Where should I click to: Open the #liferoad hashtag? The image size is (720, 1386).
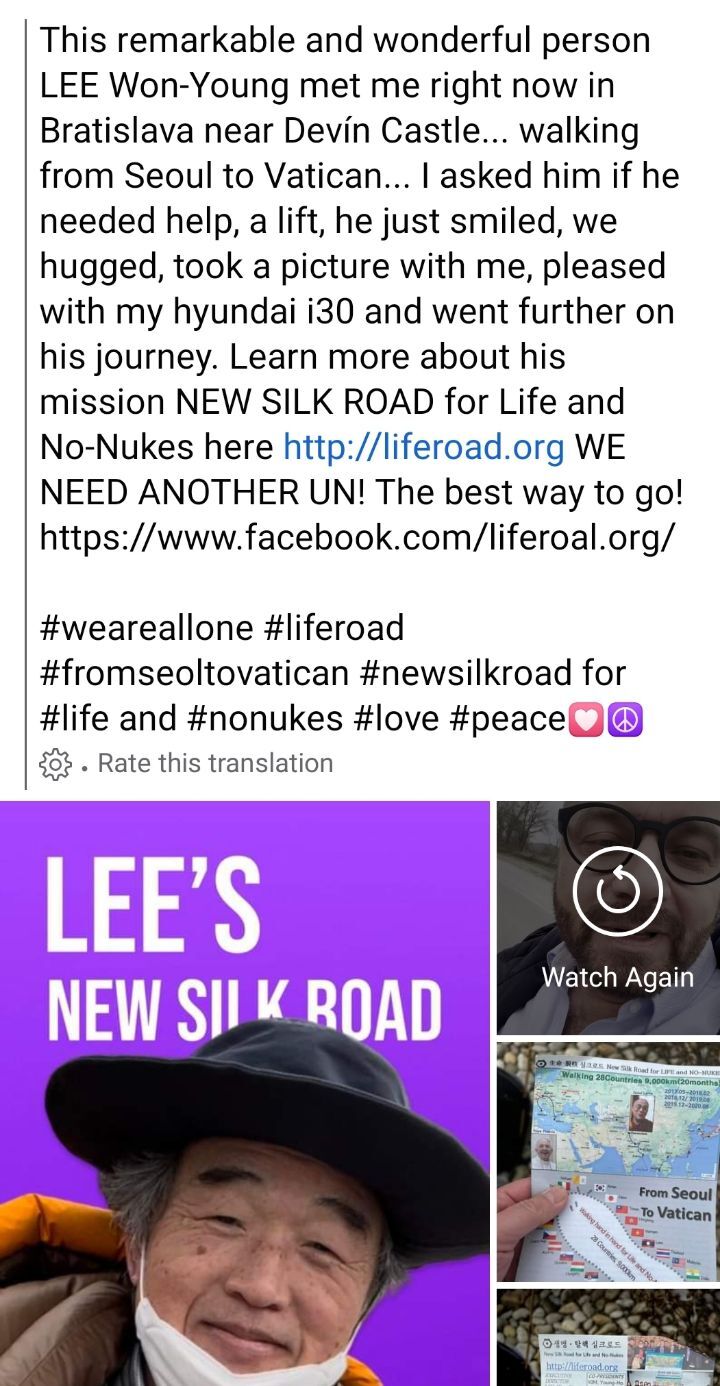pyautogui.click(x=335, y=628)
